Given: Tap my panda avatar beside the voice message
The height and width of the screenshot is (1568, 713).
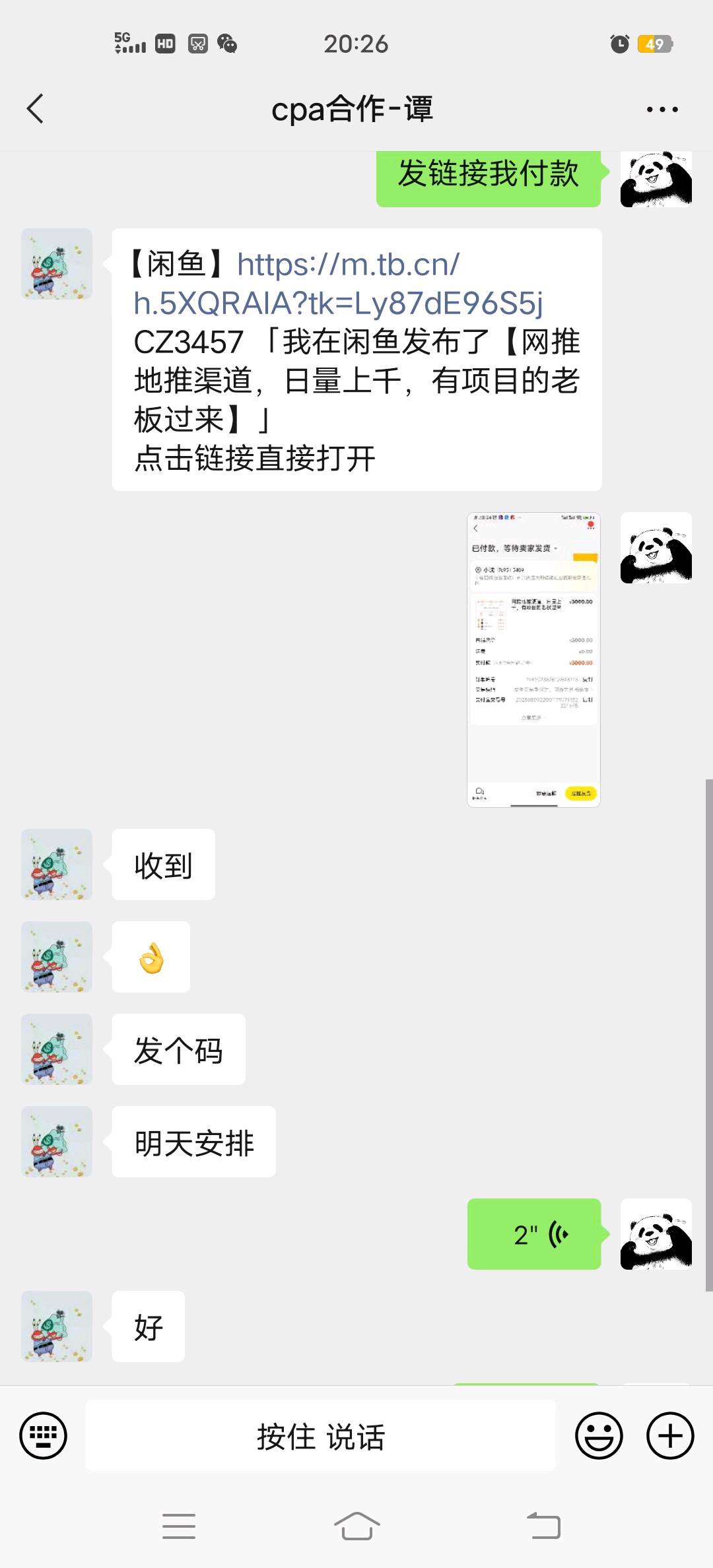Looking at the screenshot, I should [x=656, y=1233].
